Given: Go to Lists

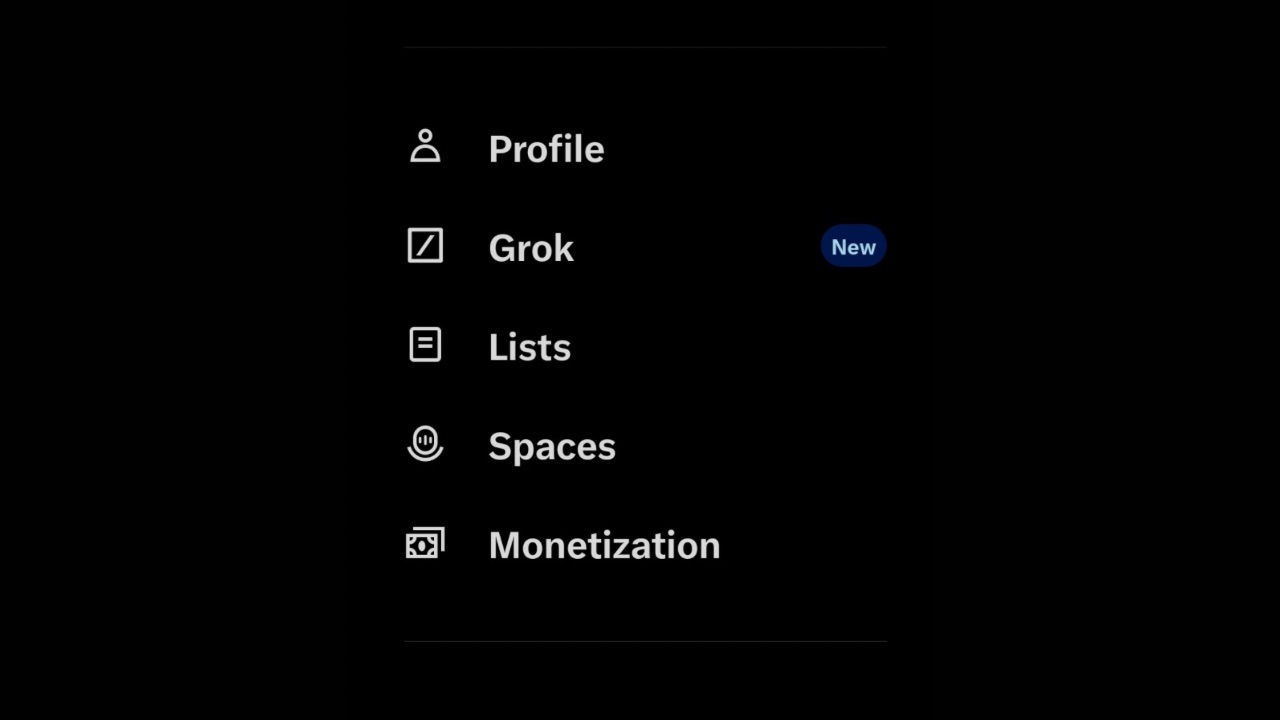Looking at the screenshot, I should (529, 347).
